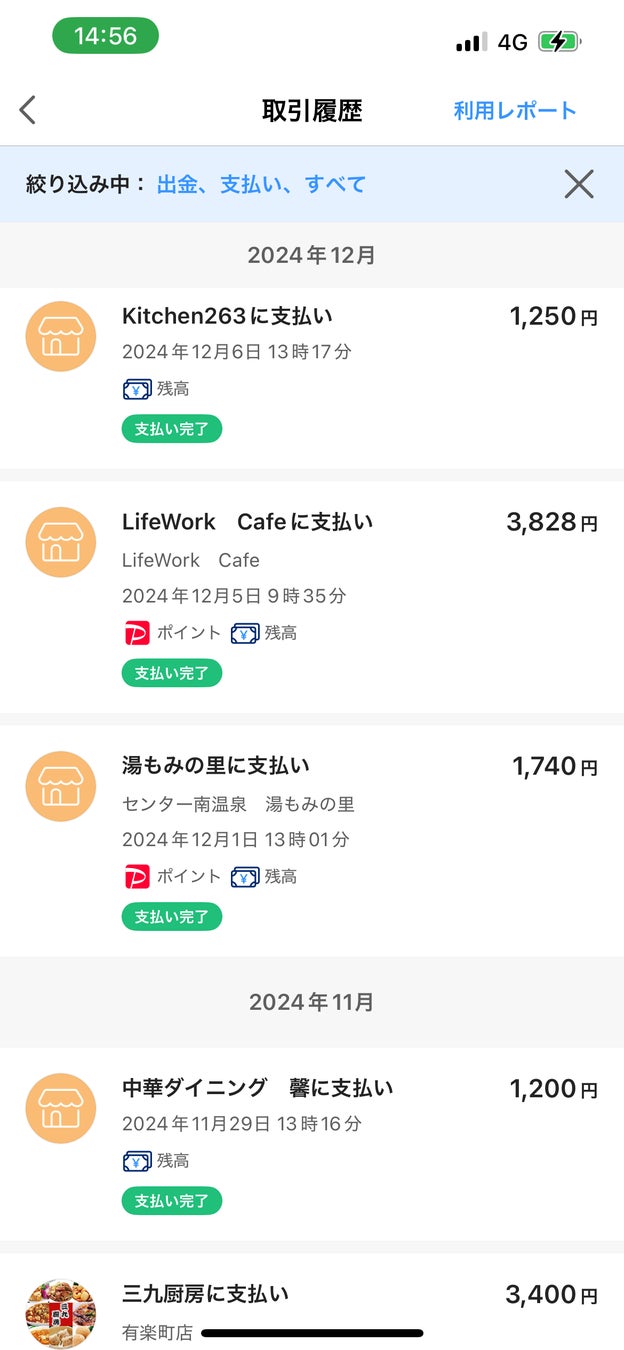The width and height of the screenshot is (624, 1350).
Task: Open the 湯もみの里 payment entry
Action: (x=311, y=840)
